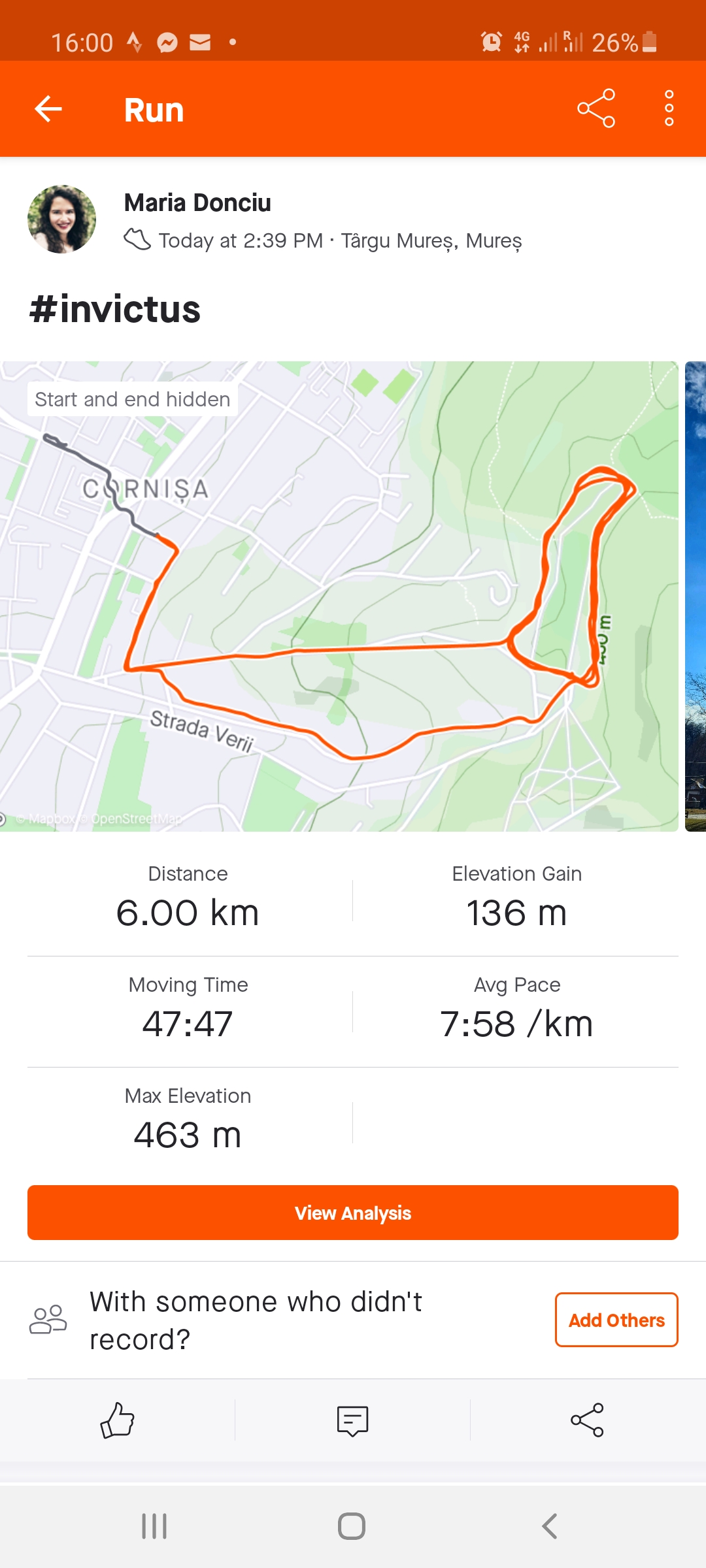706x1568 pixels.
Task: Tap Add Others button
Action: click(x=616, y=1320)
